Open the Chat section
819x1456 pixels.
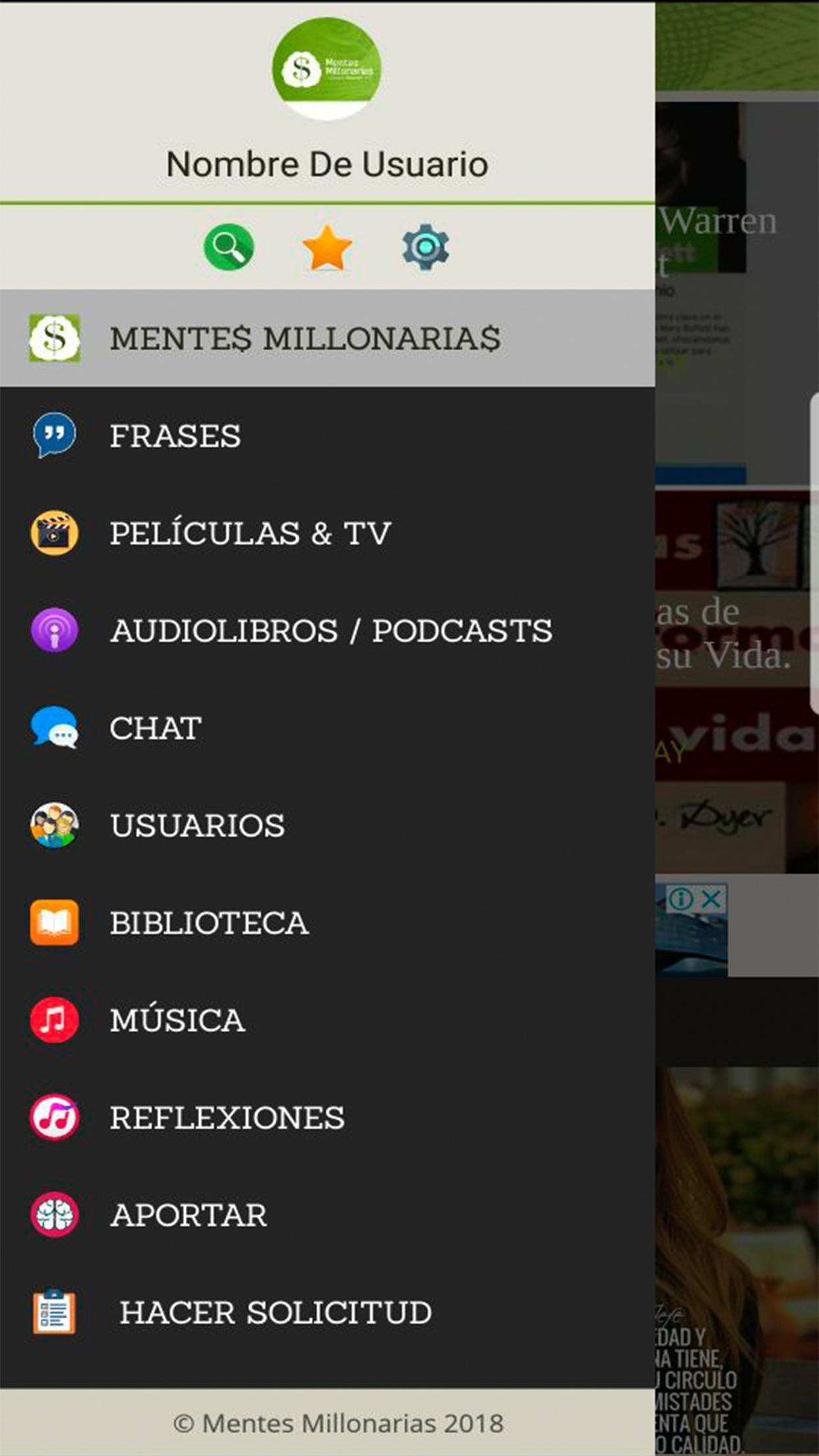(156, 728)
